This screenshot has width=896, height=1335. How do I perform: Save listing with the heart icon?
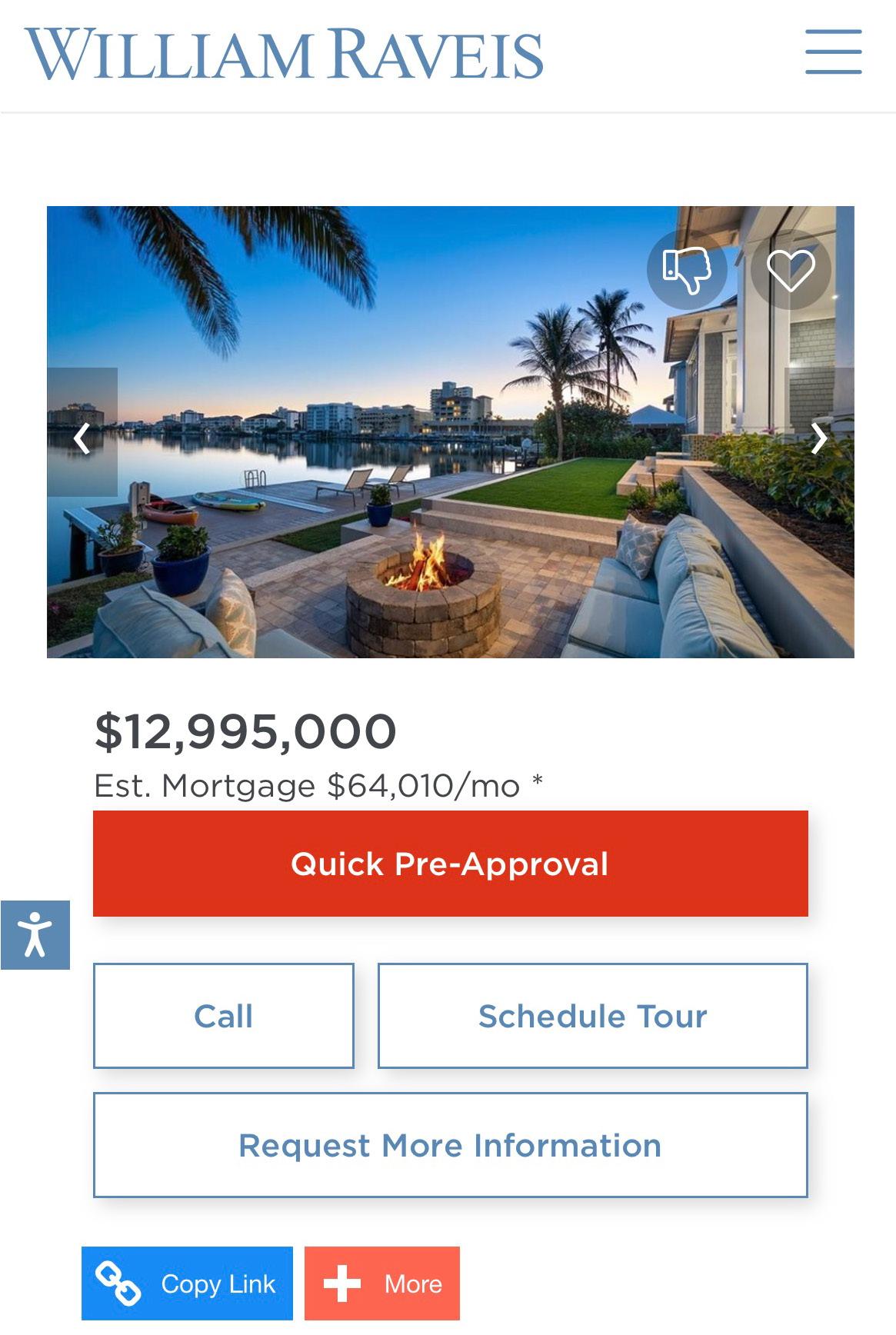790,271
